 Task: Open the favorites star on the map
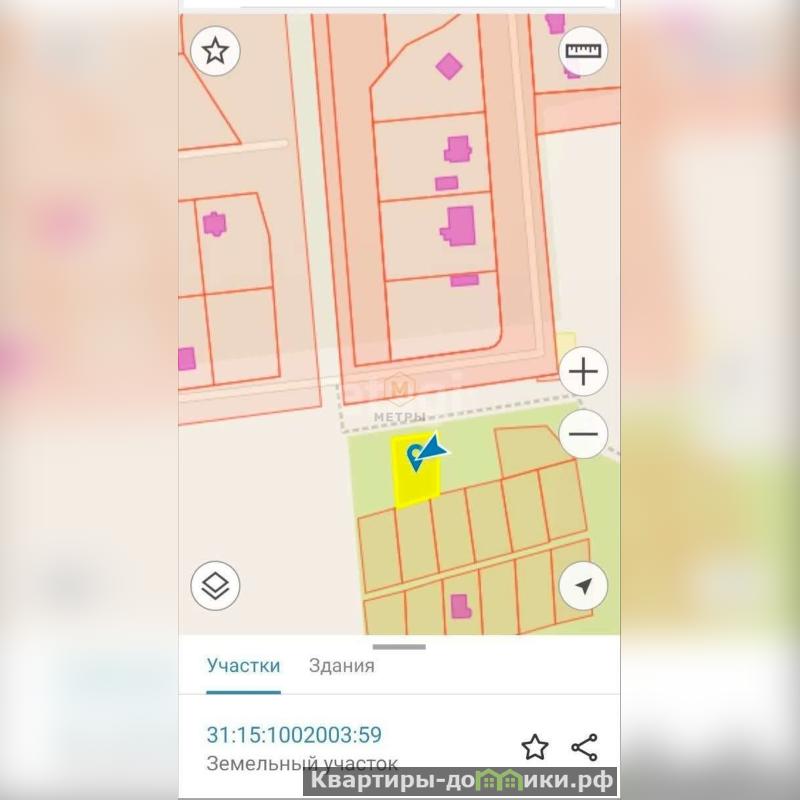pyautogui.click(x=215, y=51)
